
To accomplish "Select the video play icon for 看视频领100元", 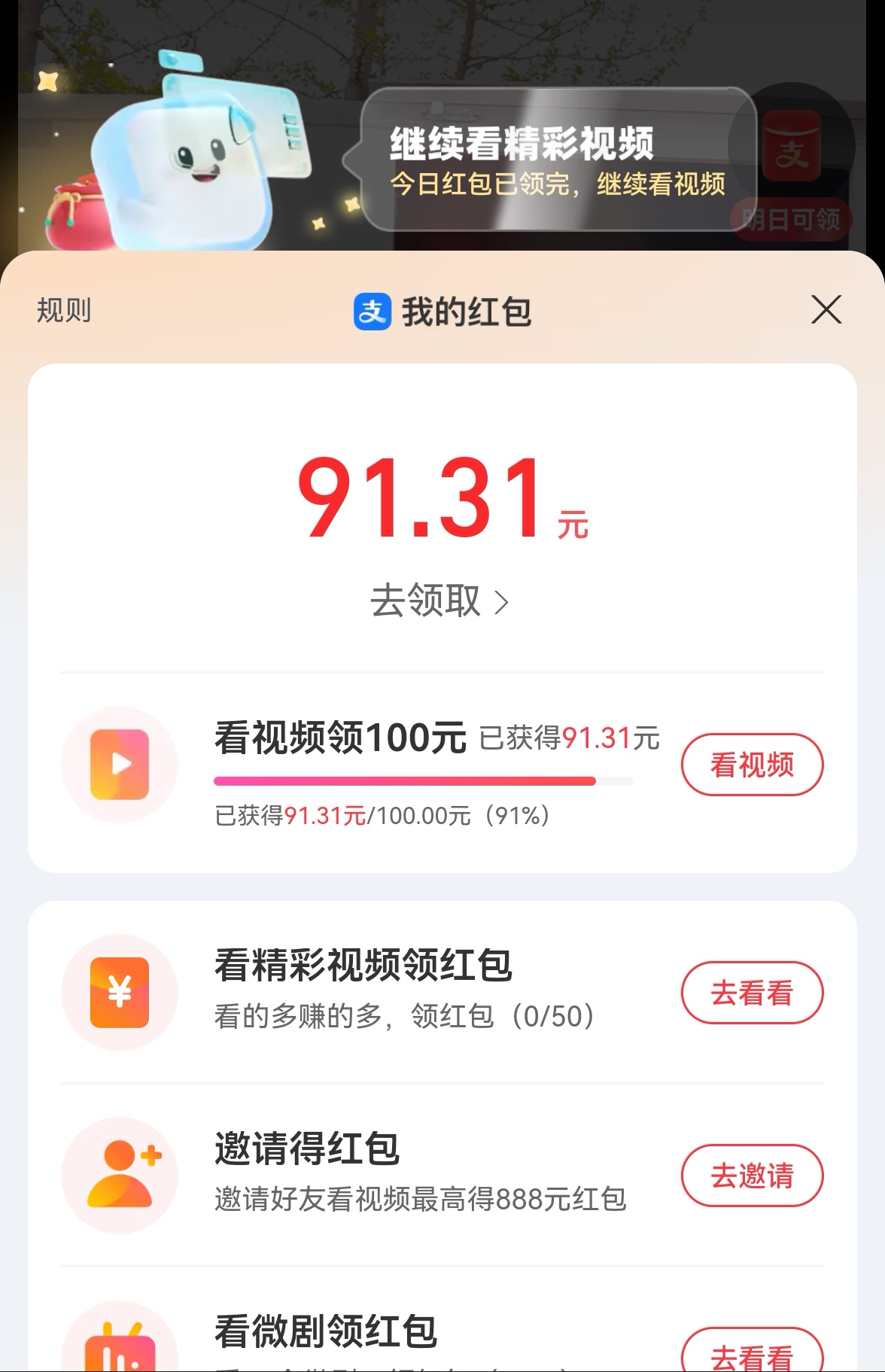I will pos(119,763).
